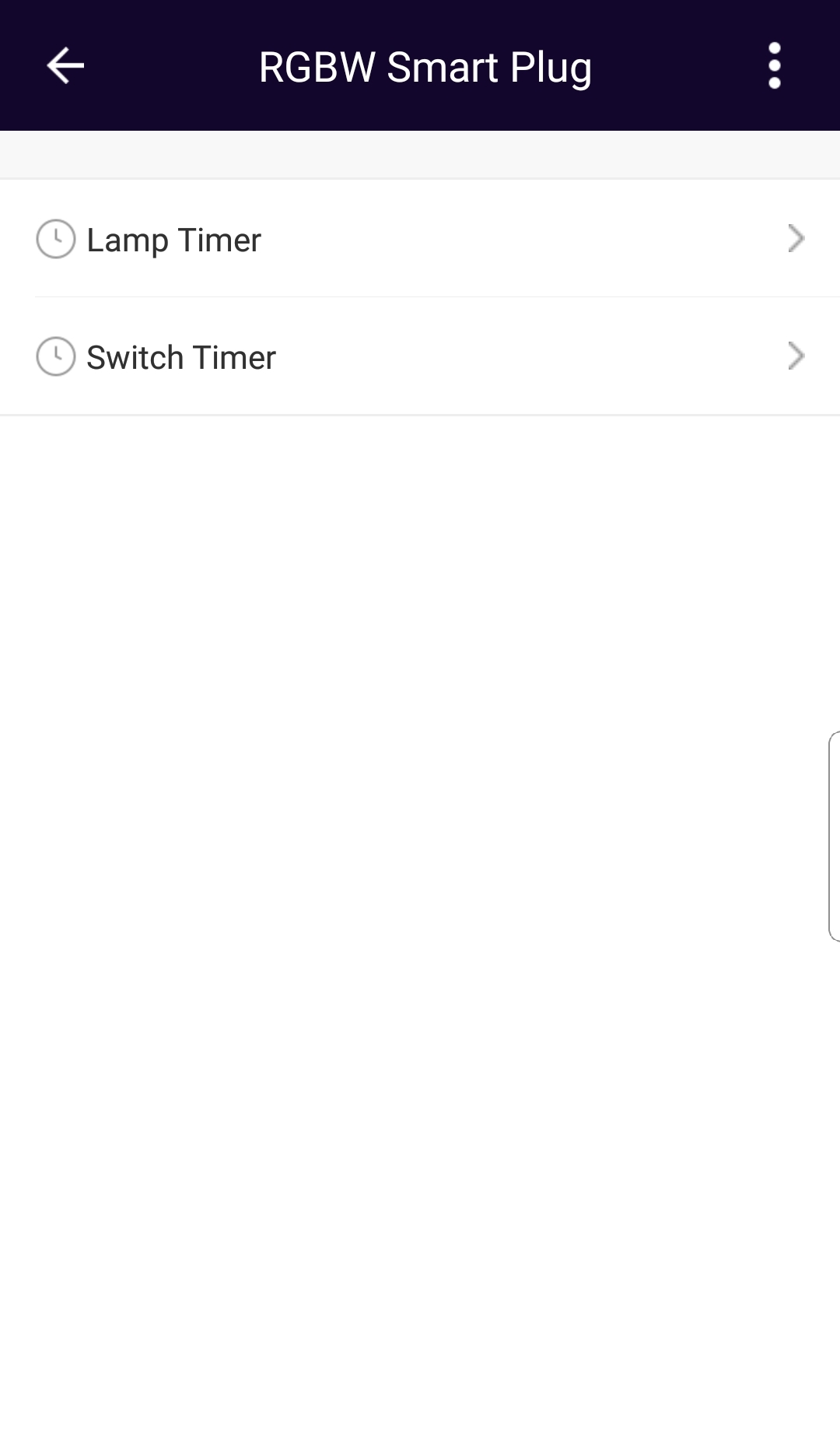Viewport: 840px width, 1438px height.
Task: Go back using the arrow icon
Action: [x=65, y=65]
